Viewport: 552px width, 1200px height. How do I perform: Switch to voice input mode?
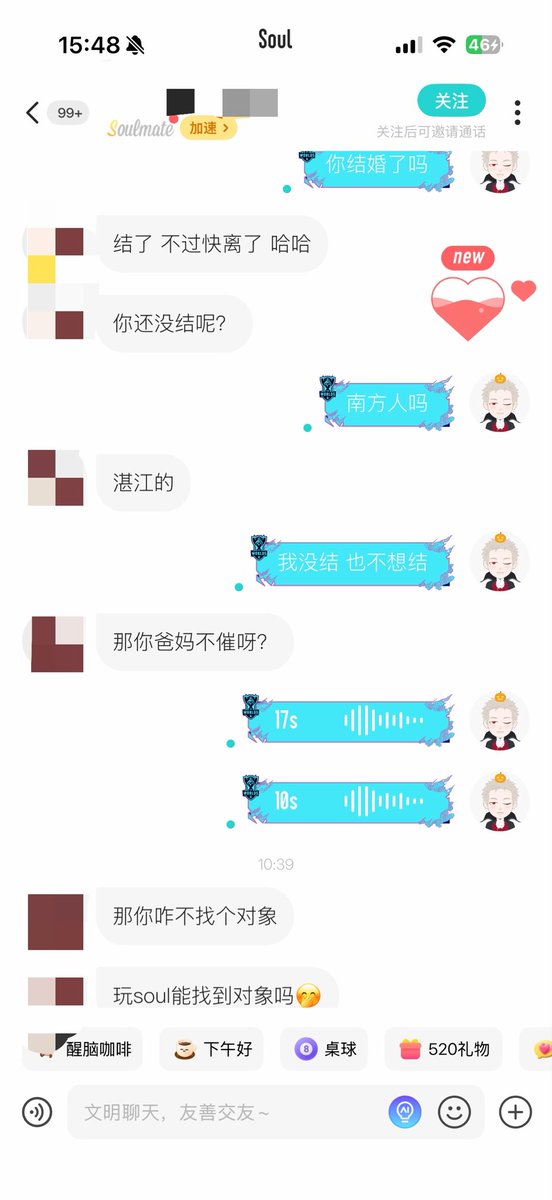[37, 1112]
